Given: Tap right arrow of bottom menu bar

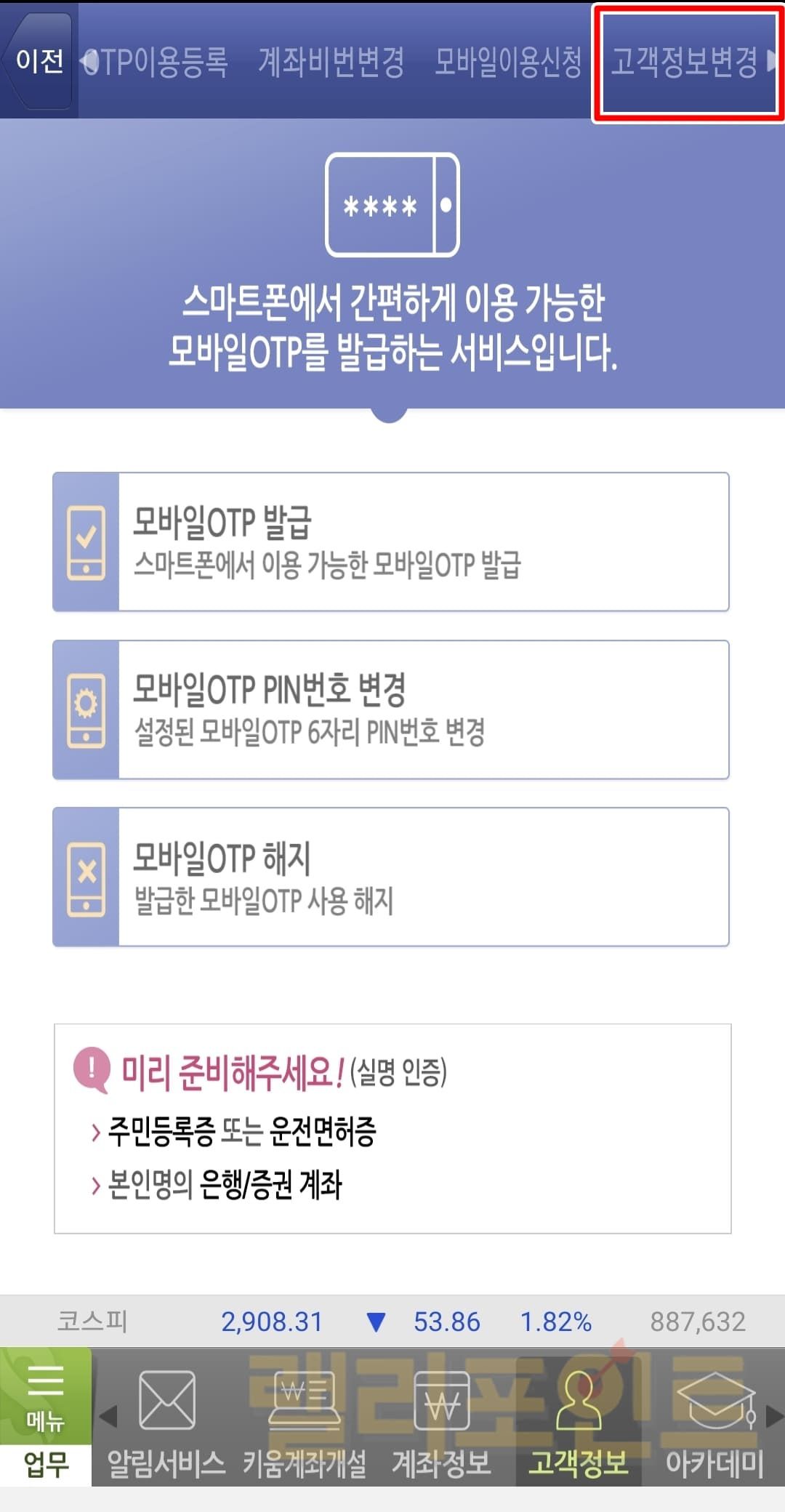Looking at the screenshot, I should (x=775, y=1416).
